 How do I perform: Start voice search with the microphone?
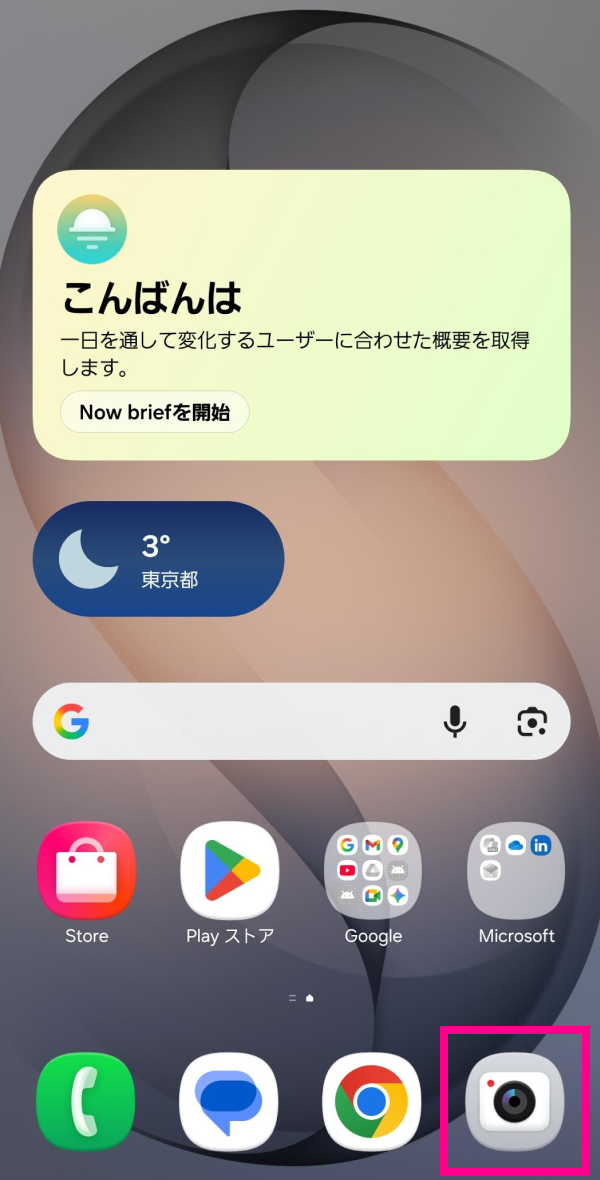(x=455, y=722)
